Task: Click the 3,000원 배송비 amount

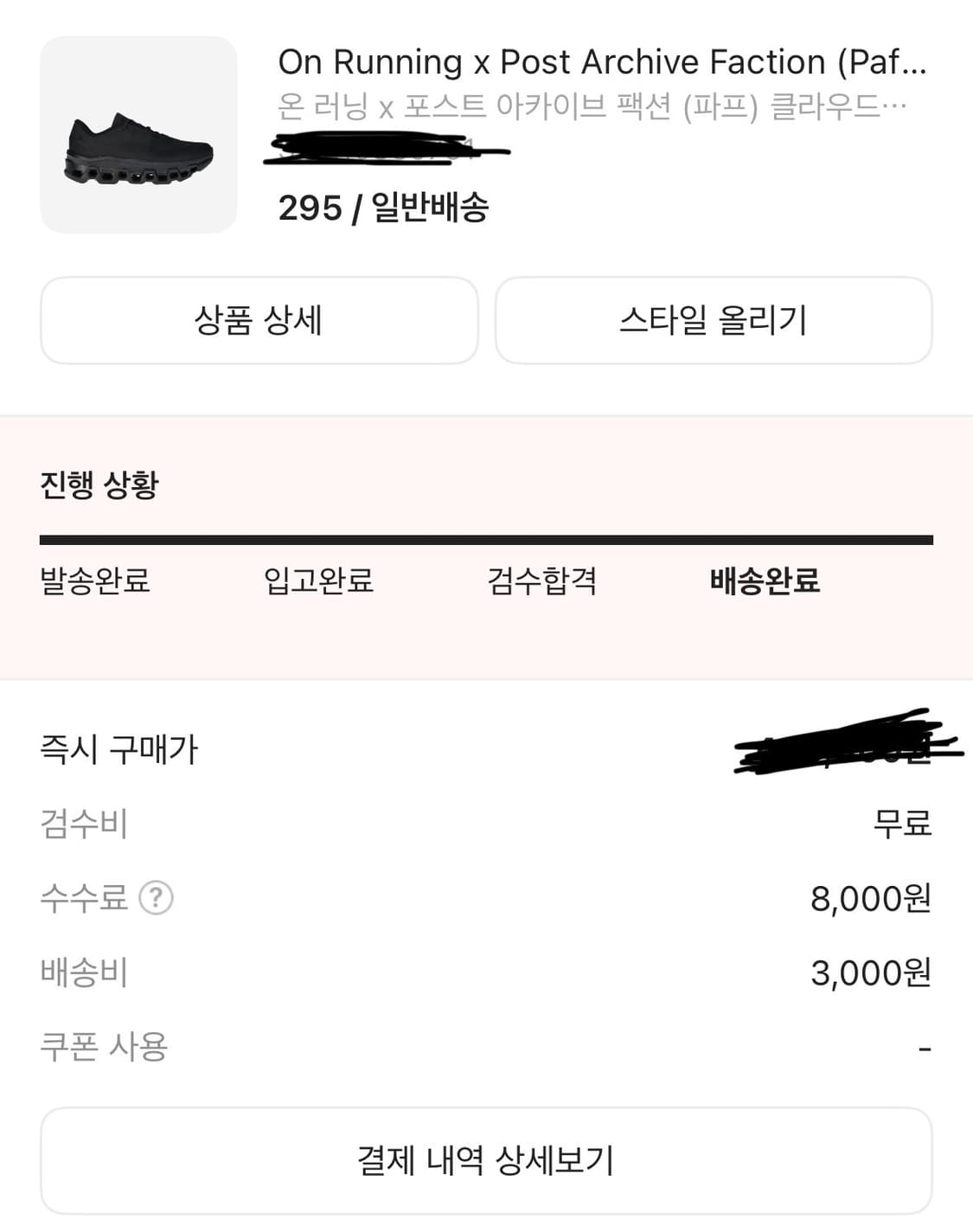Action: pos(870,972)
